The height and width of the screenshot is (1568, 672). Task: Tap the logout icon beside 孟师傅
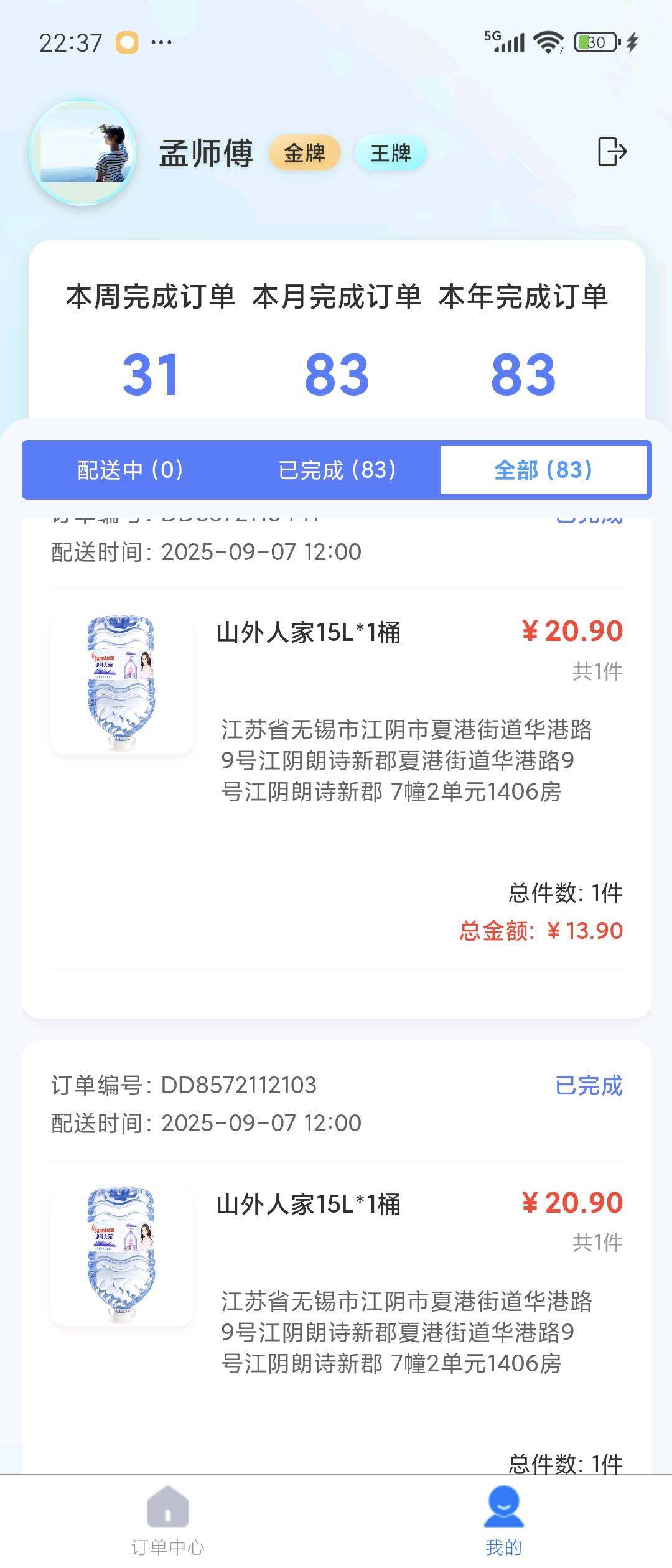(612, 152)
